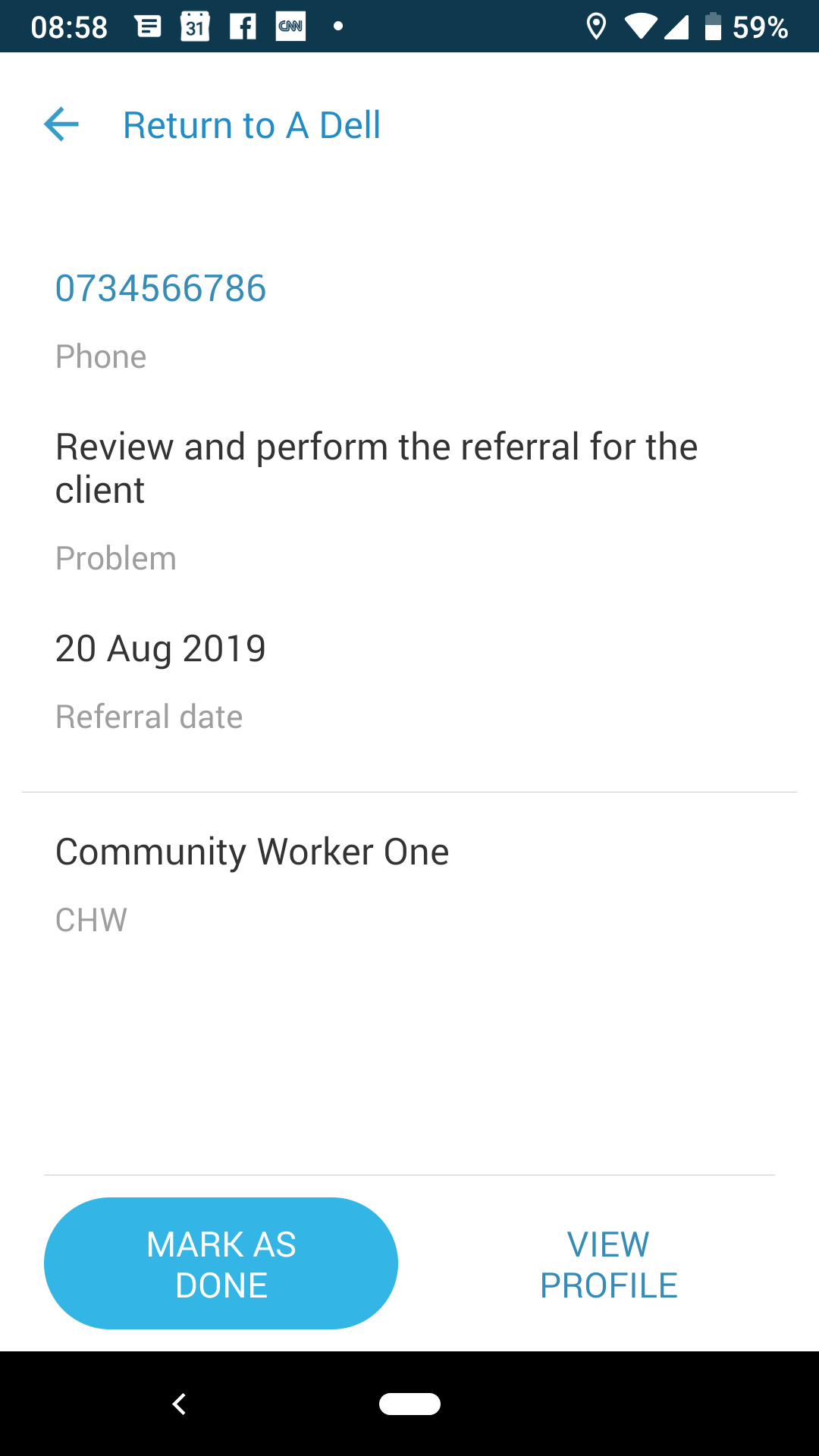Tap Return to A Dell link
Viewport: 819px width, 1456px height.
252,124
